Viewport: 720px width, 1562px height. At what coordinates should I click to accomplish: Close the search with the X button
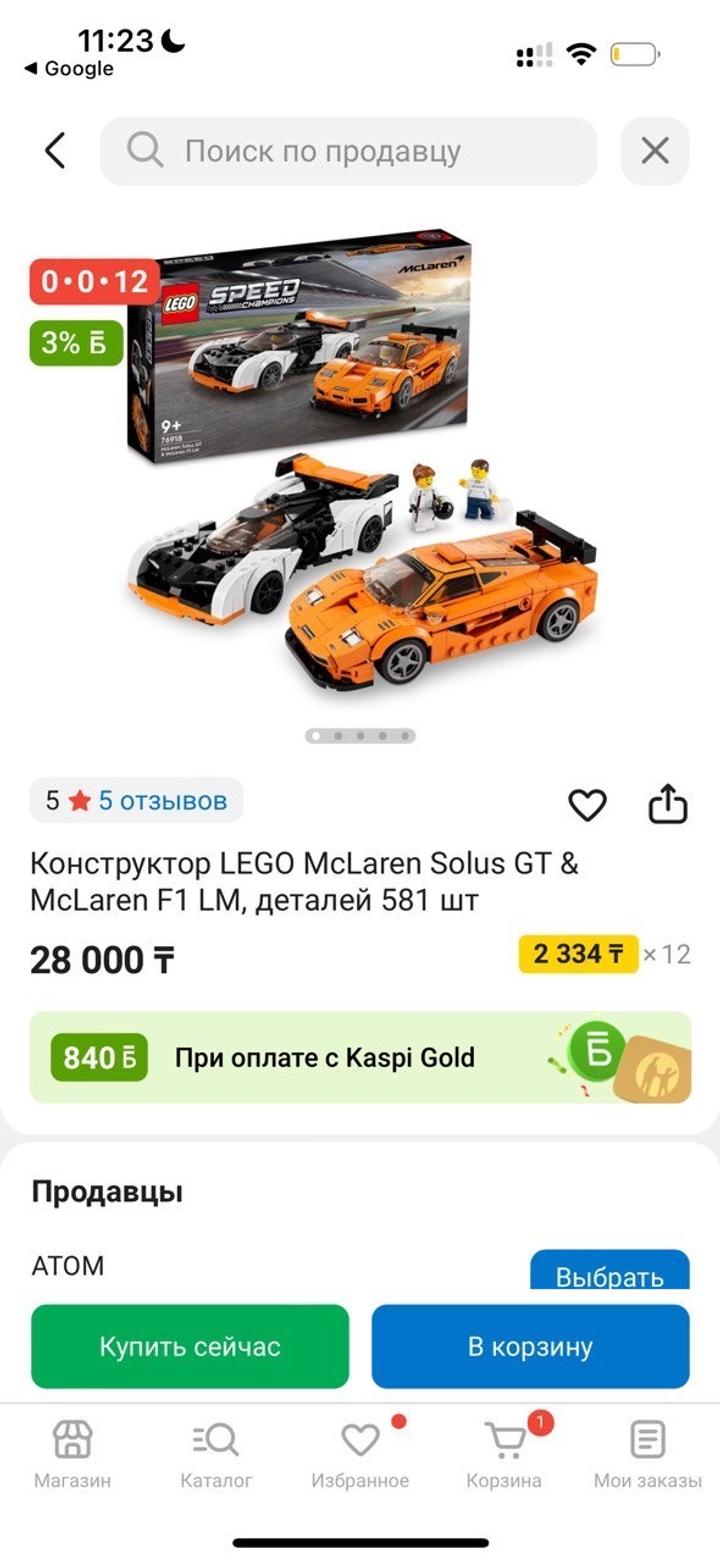coord(655,151)
